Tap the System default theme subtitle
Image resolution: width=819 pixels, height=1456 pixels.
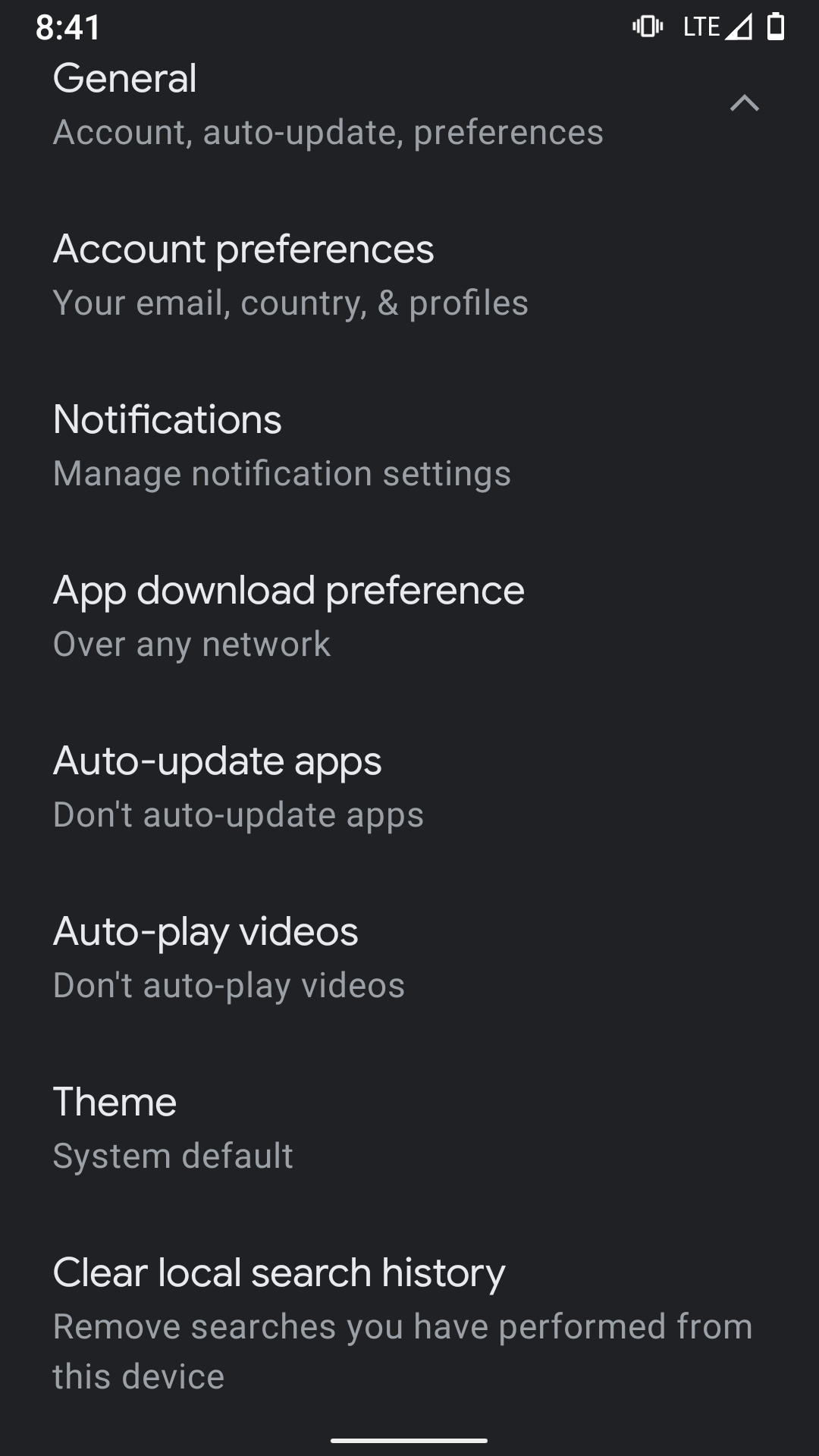tap(173, 1155)
